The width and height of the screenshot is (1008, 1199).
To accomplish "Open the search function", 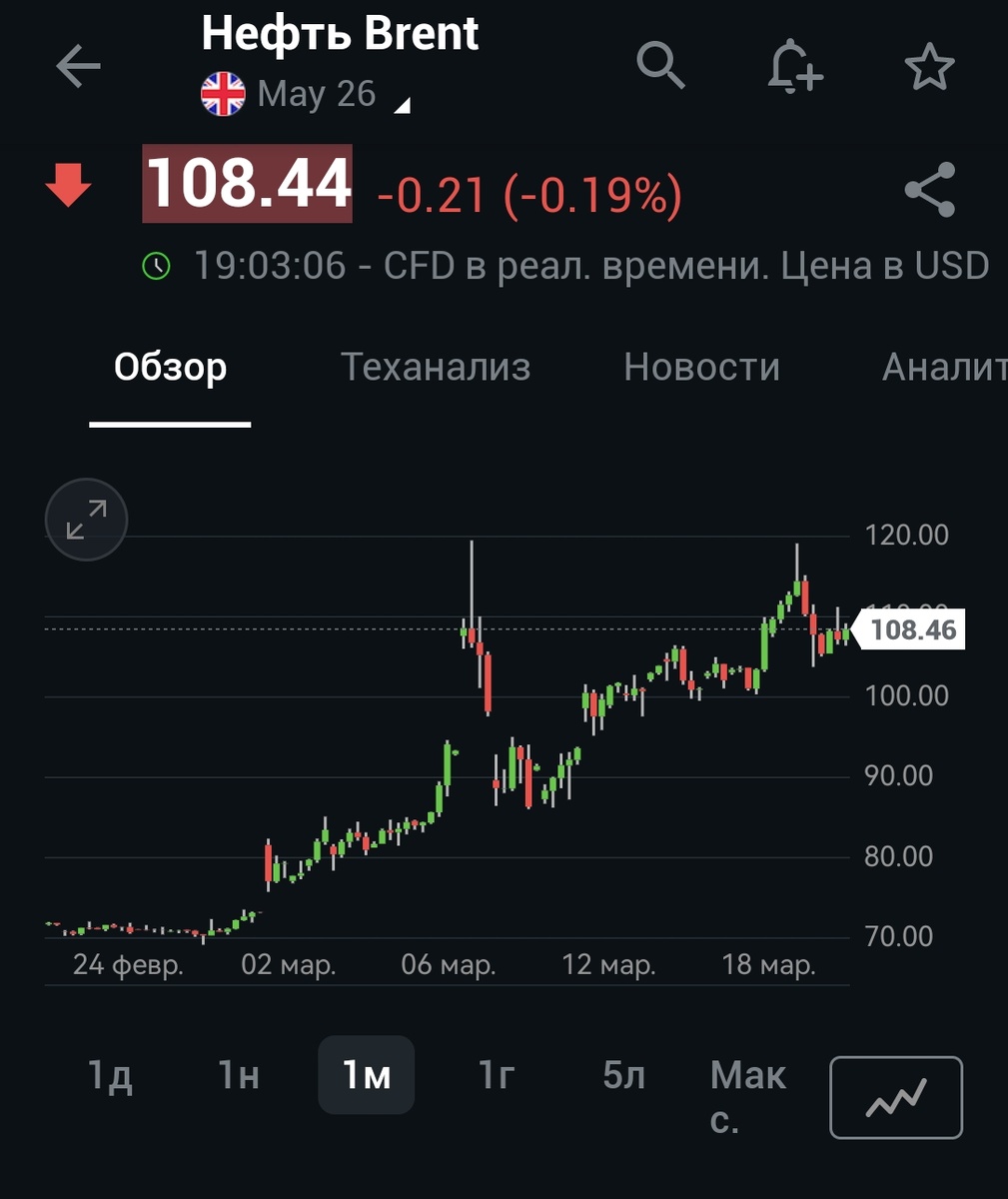I will 660,67.
